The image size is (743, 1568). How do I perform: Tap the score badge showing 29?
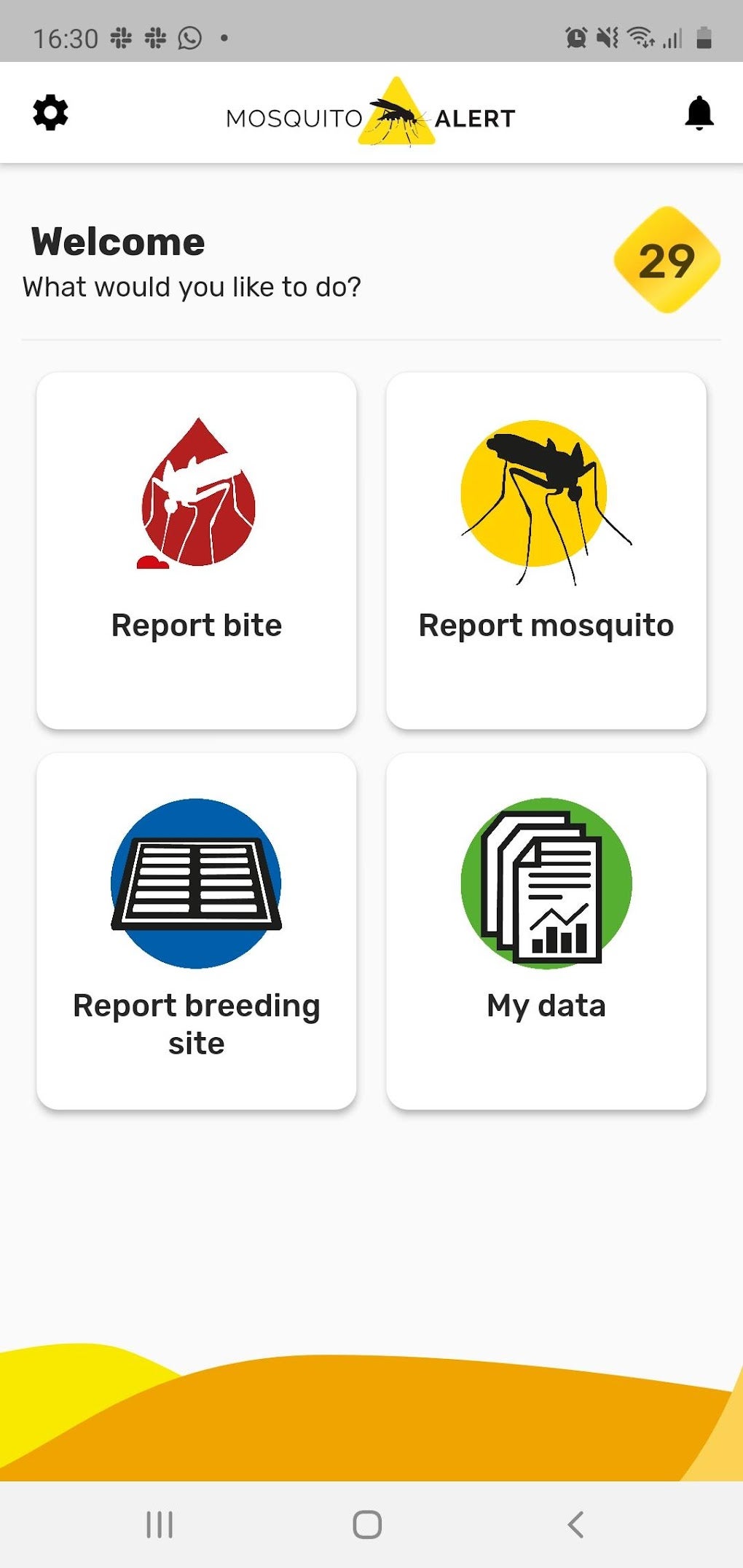[667, 262]
